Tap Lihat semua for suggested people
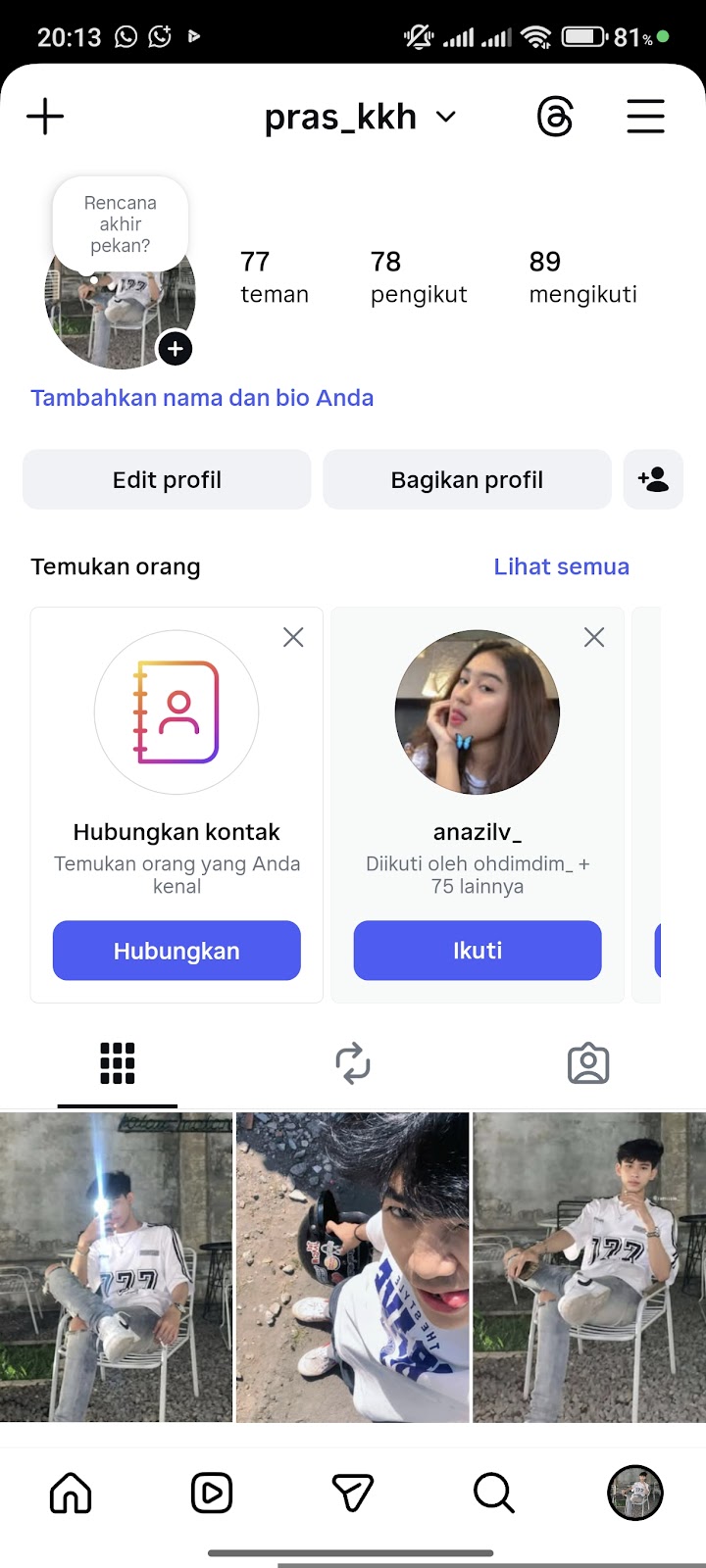 (561, 566)
